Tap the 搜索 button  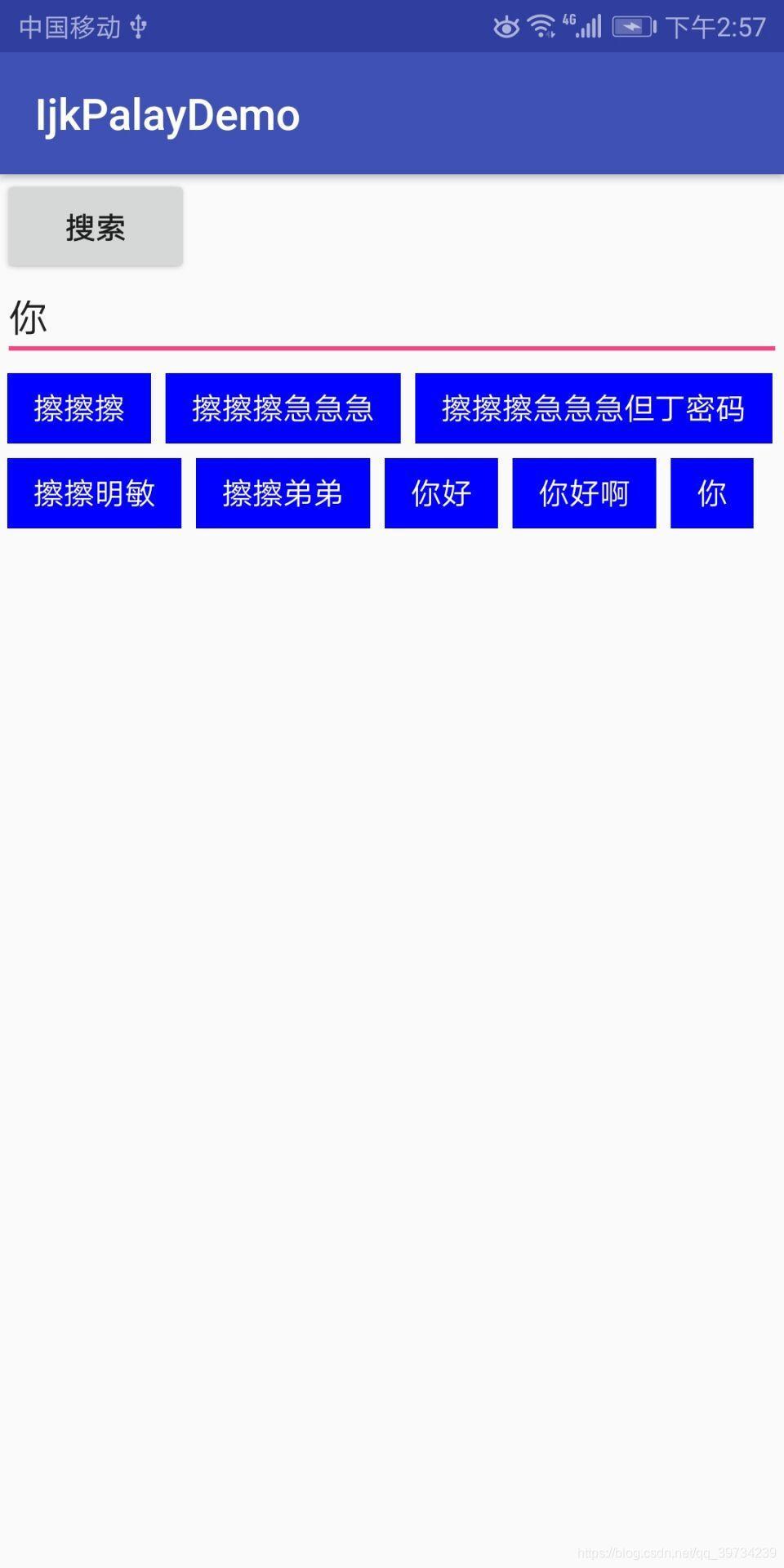point(96,227)
